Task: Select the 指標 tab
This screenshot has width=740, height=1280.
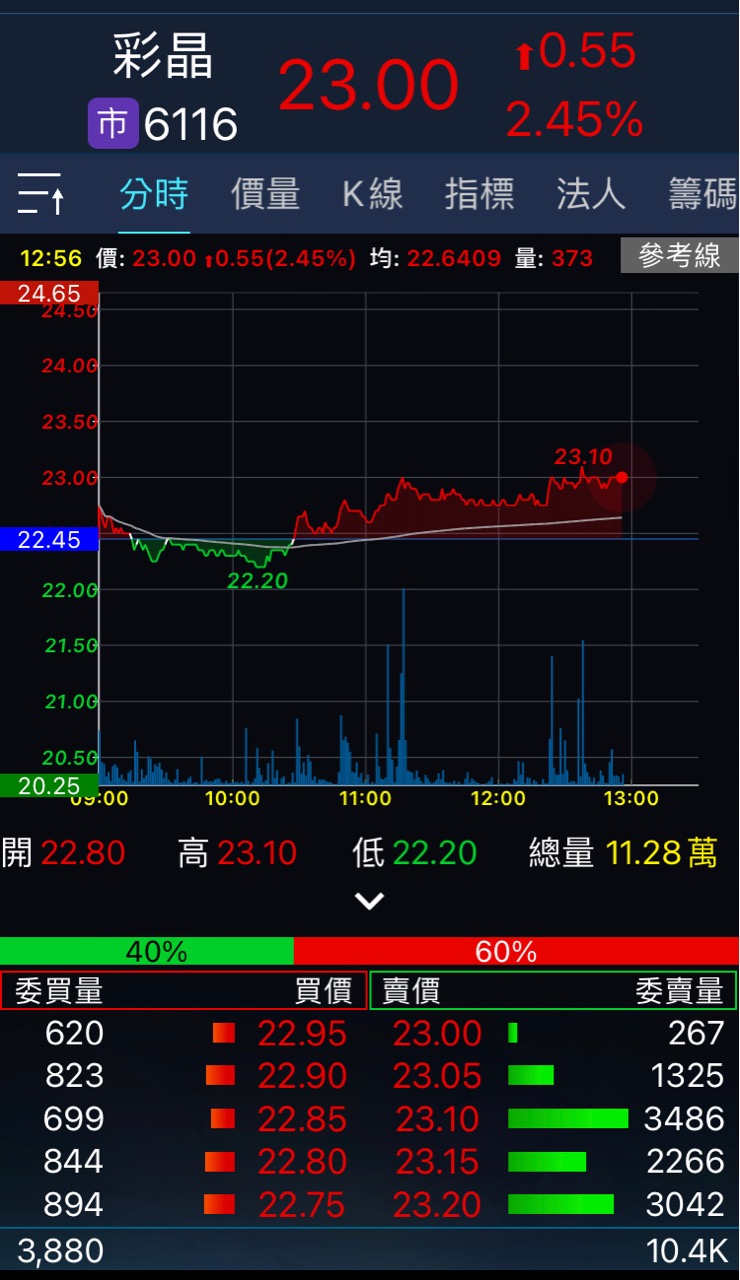Action: [x=479, y=194]
